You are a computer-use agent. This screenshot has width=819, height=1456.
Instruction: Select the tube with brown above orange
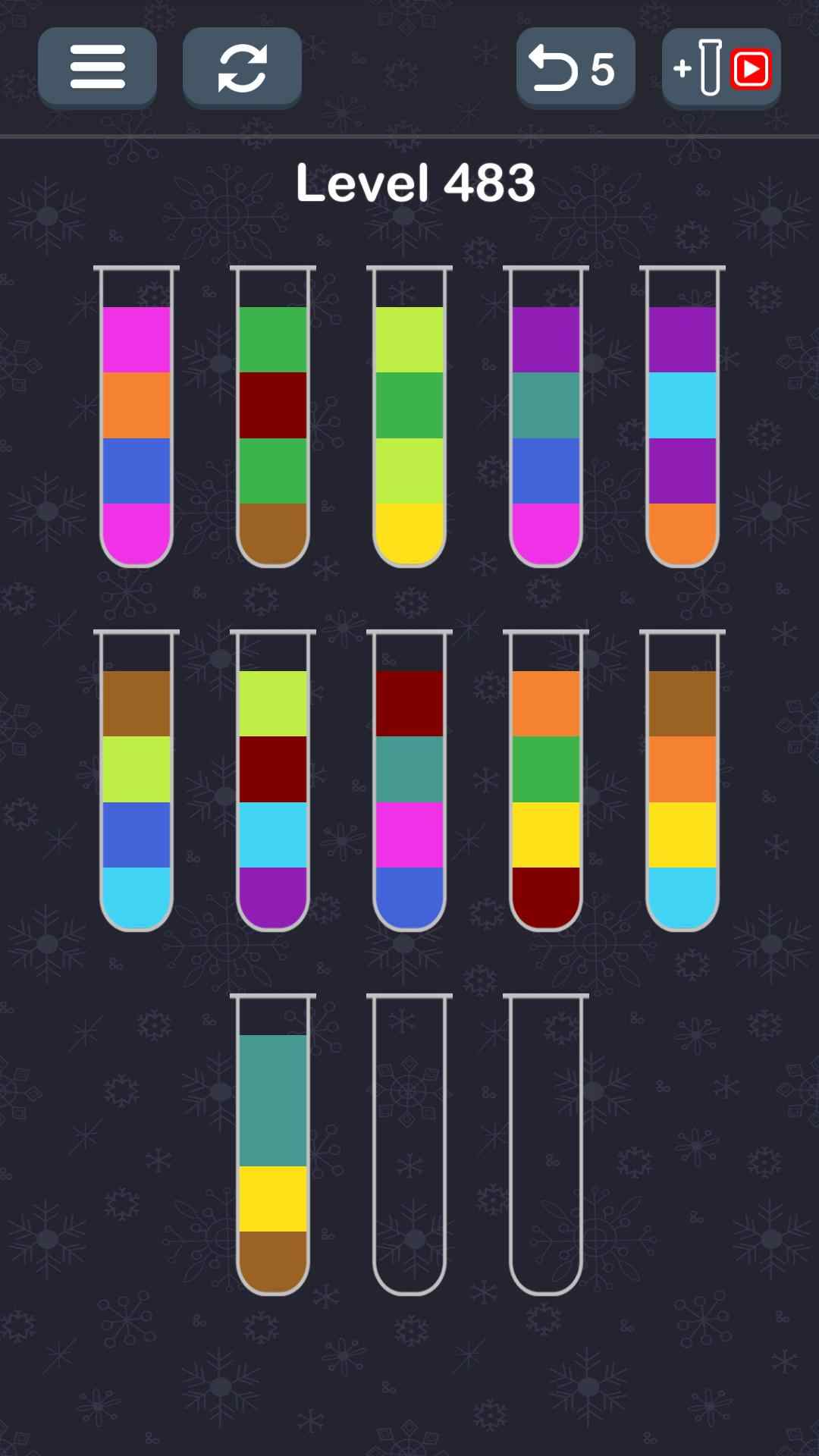pyautogui.click(x=682, y=781)
